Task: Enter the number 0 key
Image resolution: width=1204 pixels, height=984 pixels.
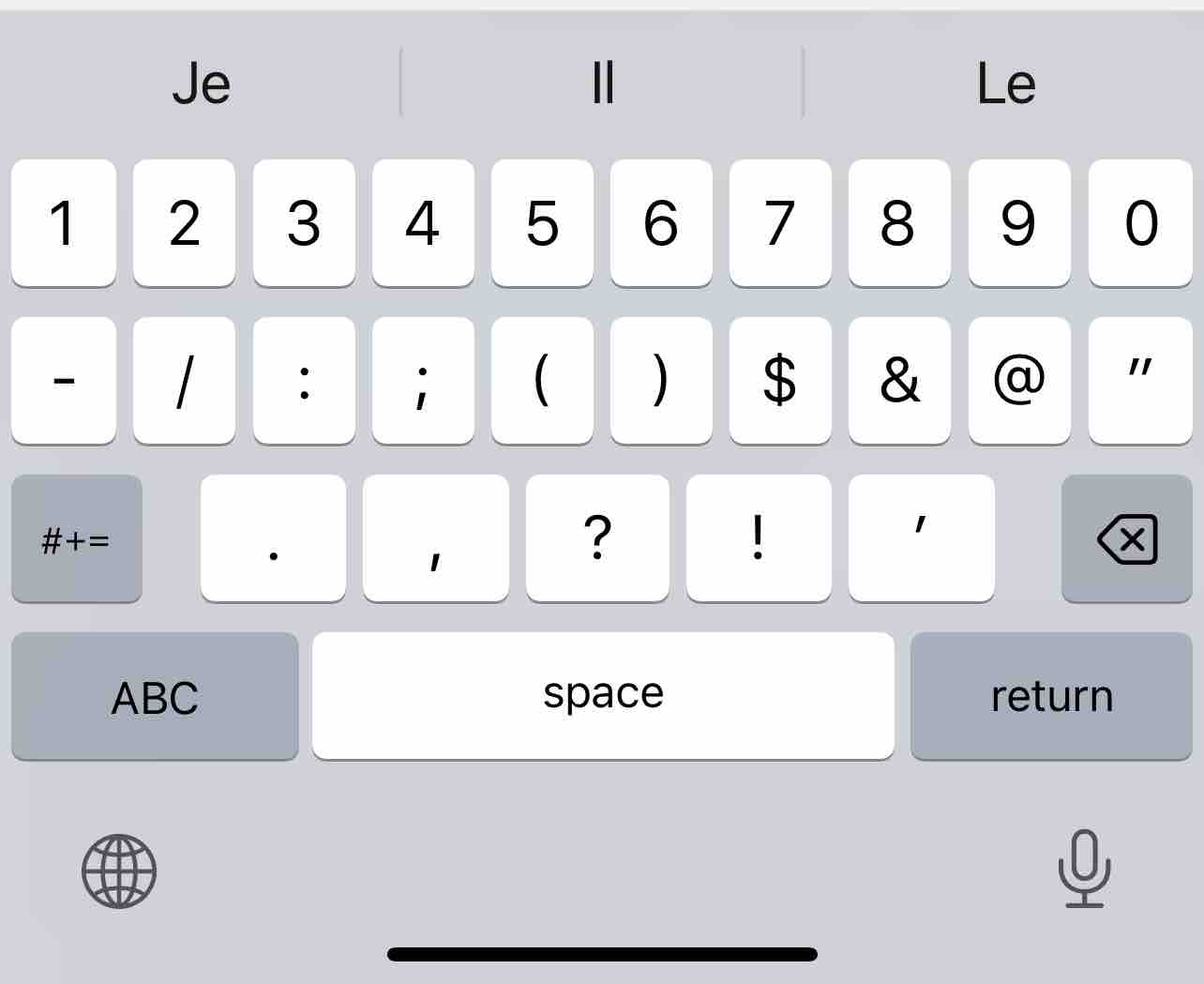Action: tap(1140, 222)
